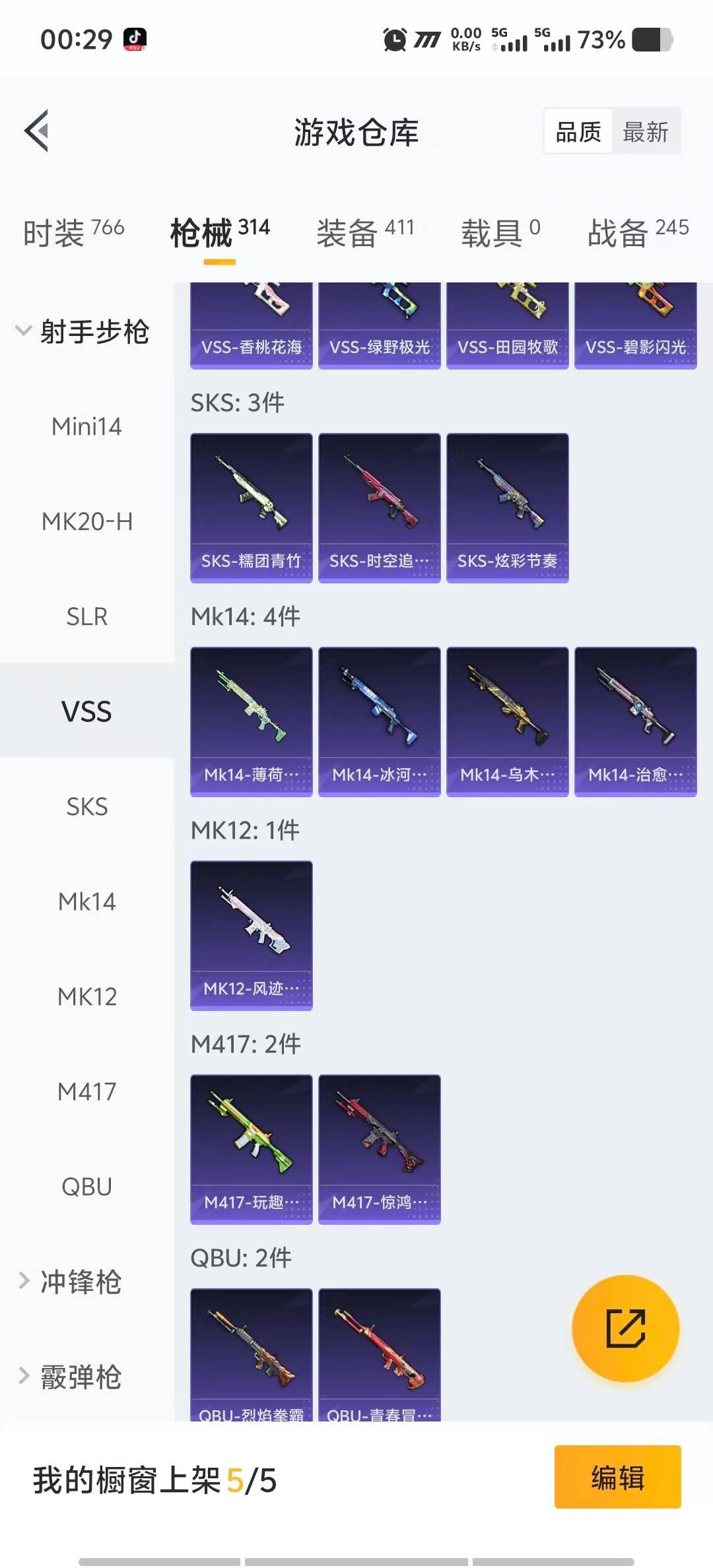The width and height of the screenshot is (713, 1568).
Task: Collapse the 射手步枪 category
Action: [83, 331]
